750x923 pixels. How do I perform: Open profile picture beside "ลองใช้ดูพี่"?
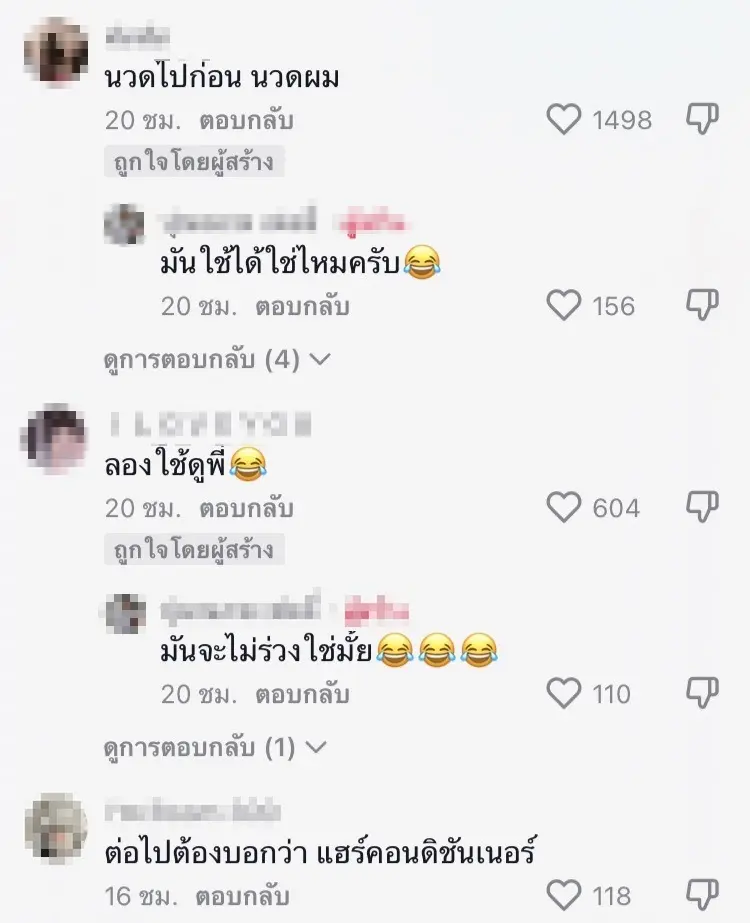click(55, 438)
